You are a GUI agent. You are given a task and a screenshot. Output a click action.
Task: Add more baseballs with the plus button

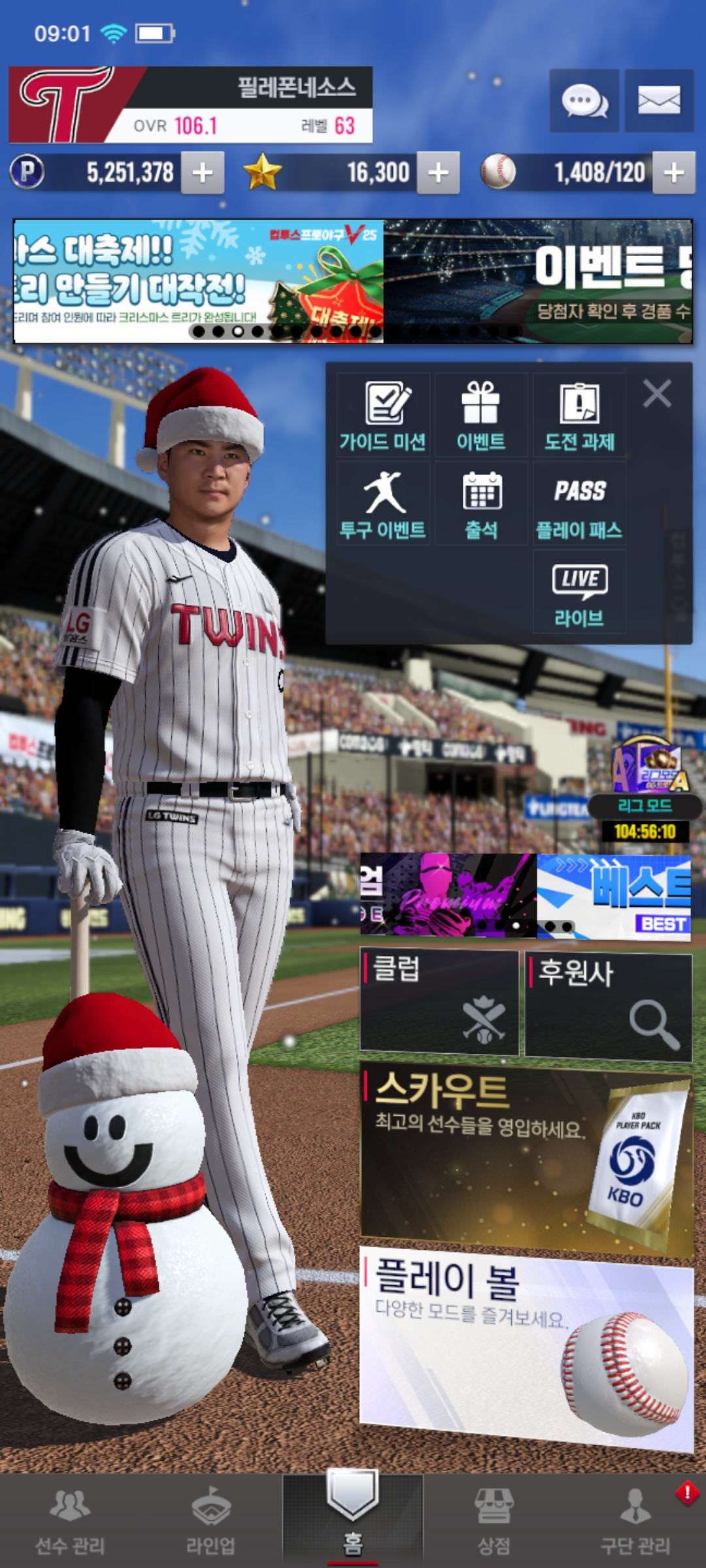[x=674, y=173]
